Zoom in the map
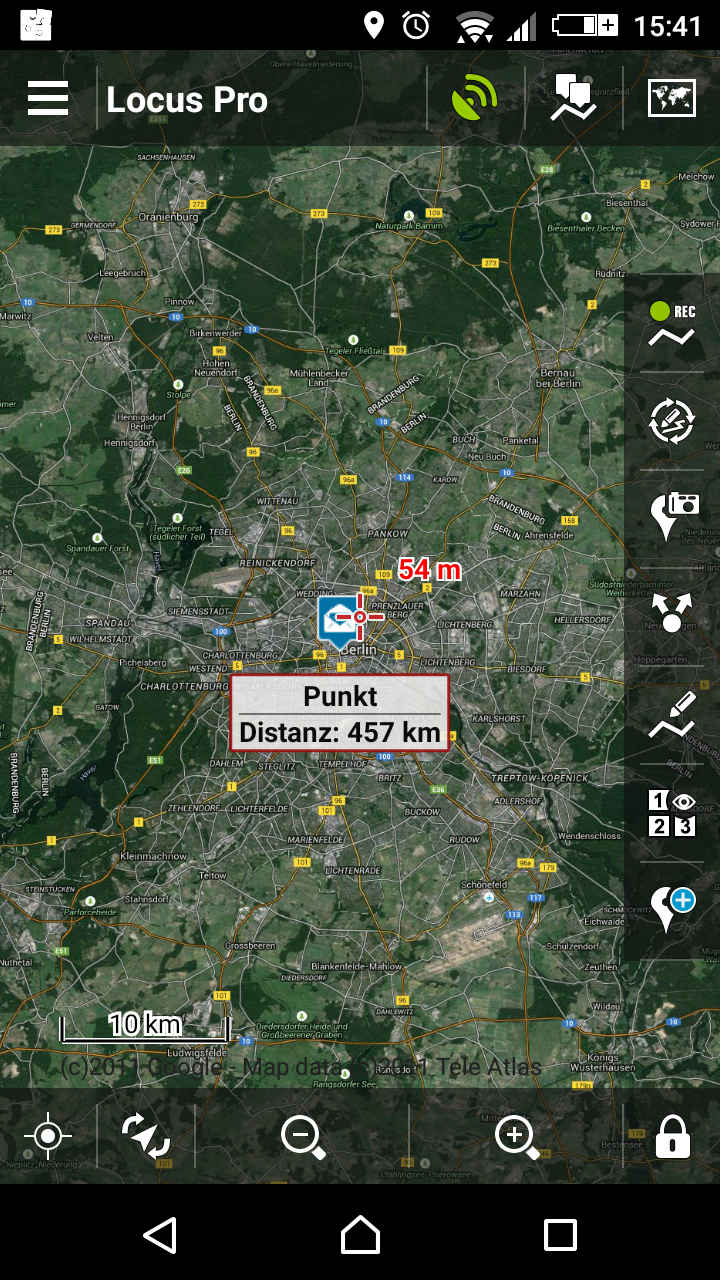 (x=516, y=1137)
